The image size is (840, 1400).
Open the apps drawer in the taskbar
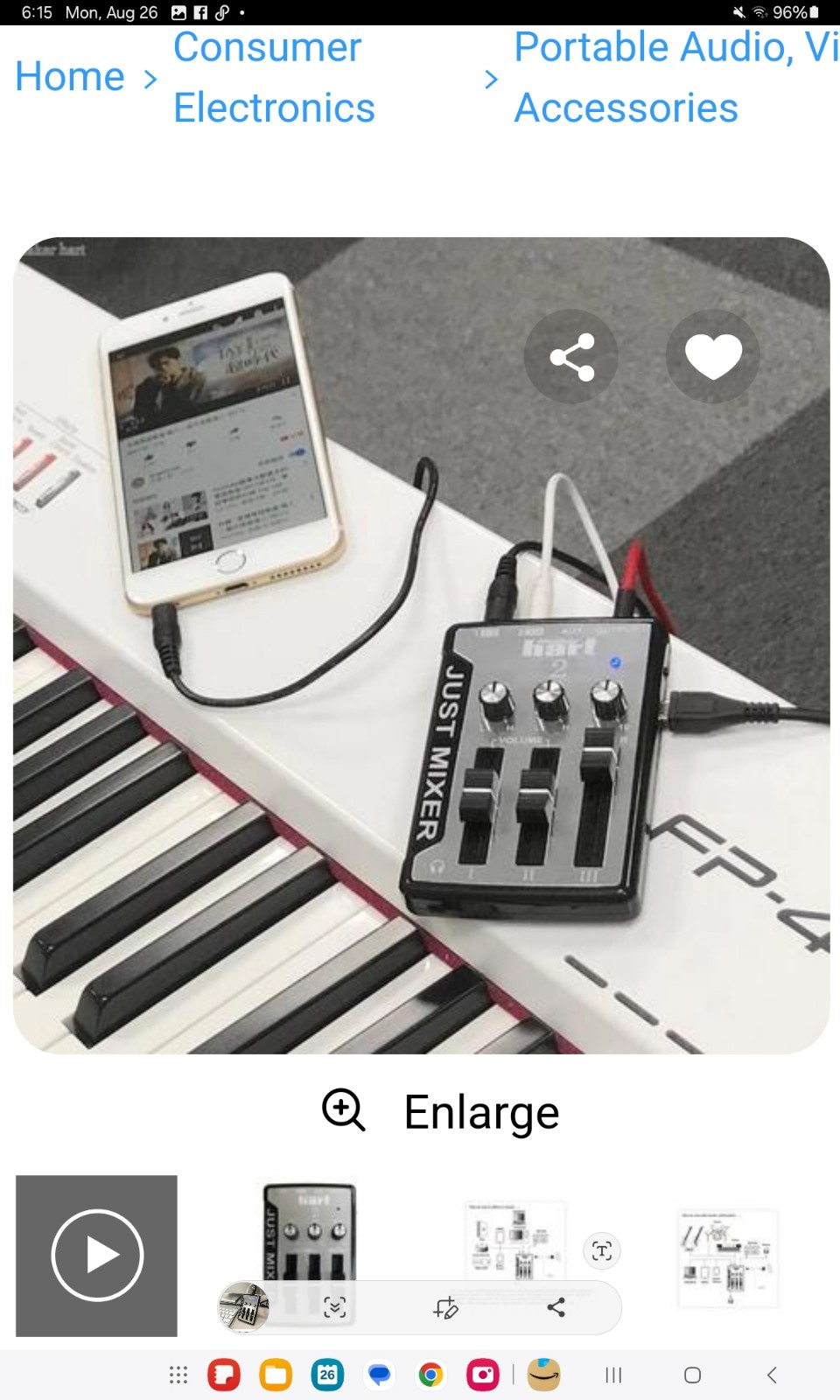178,1375
